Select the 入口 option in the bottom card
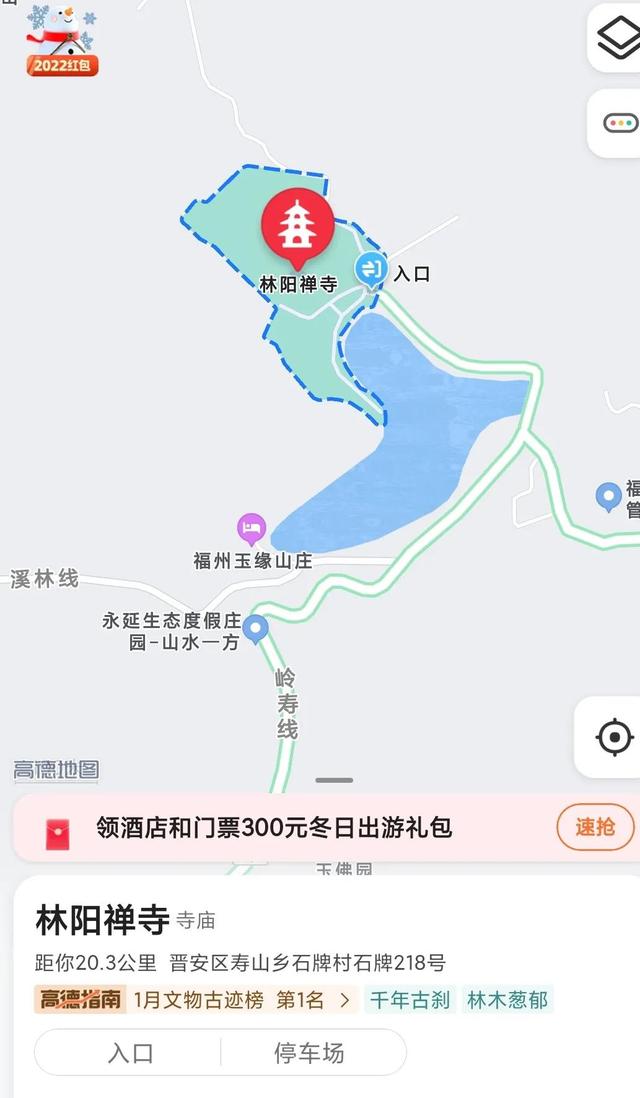The height and width of the screenshot is (1098, 640). 130,1052
